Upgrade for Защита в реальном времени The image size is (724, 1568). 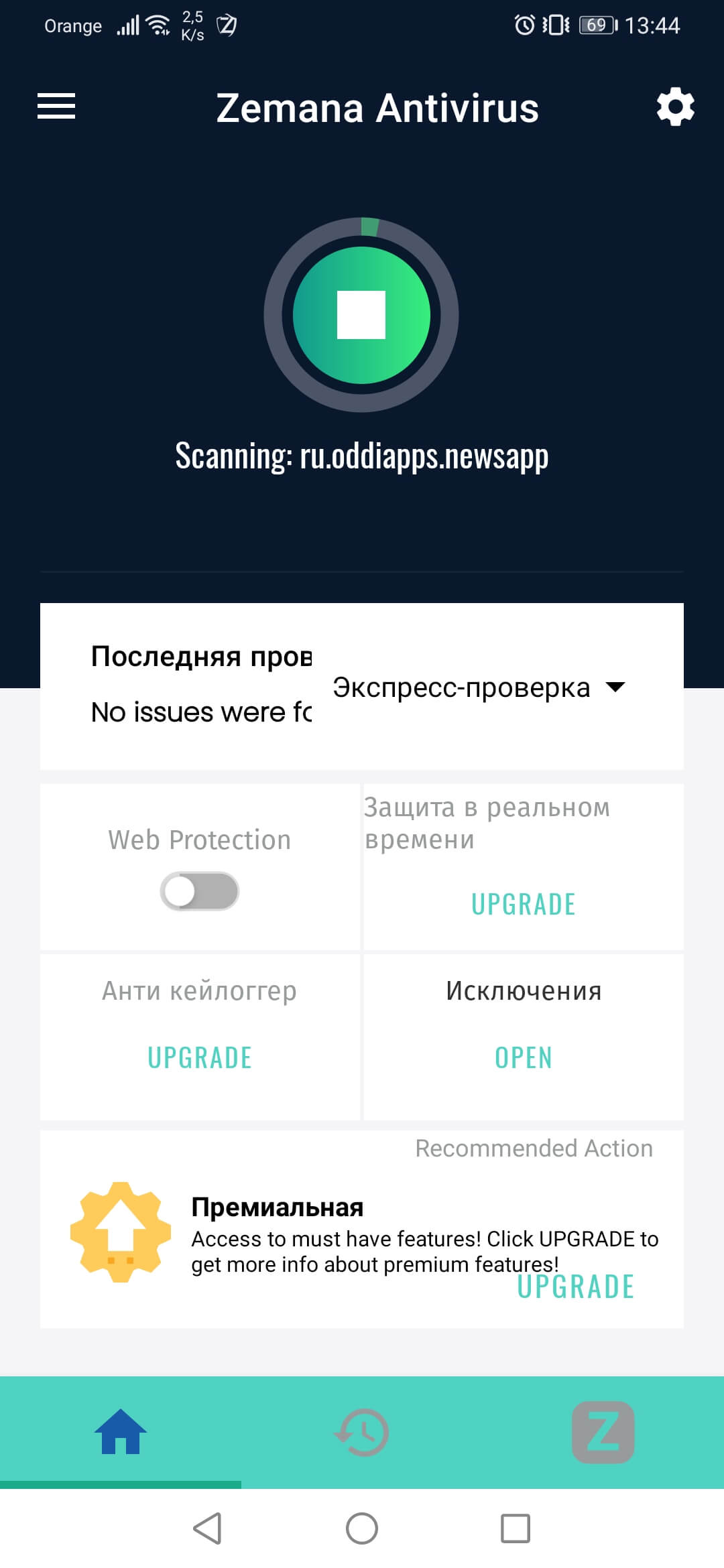point(524,905)
